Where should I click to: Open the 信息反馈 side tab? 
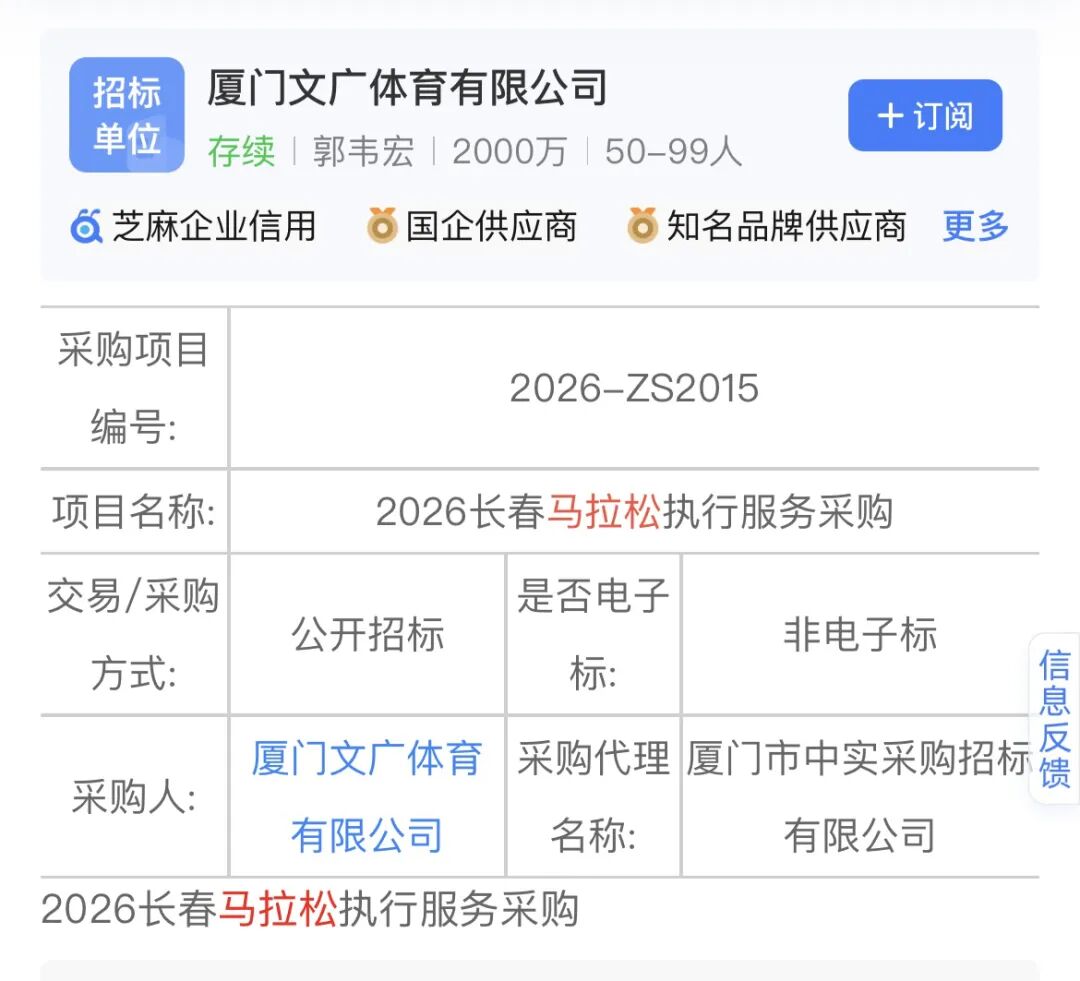pos(1054,718)
